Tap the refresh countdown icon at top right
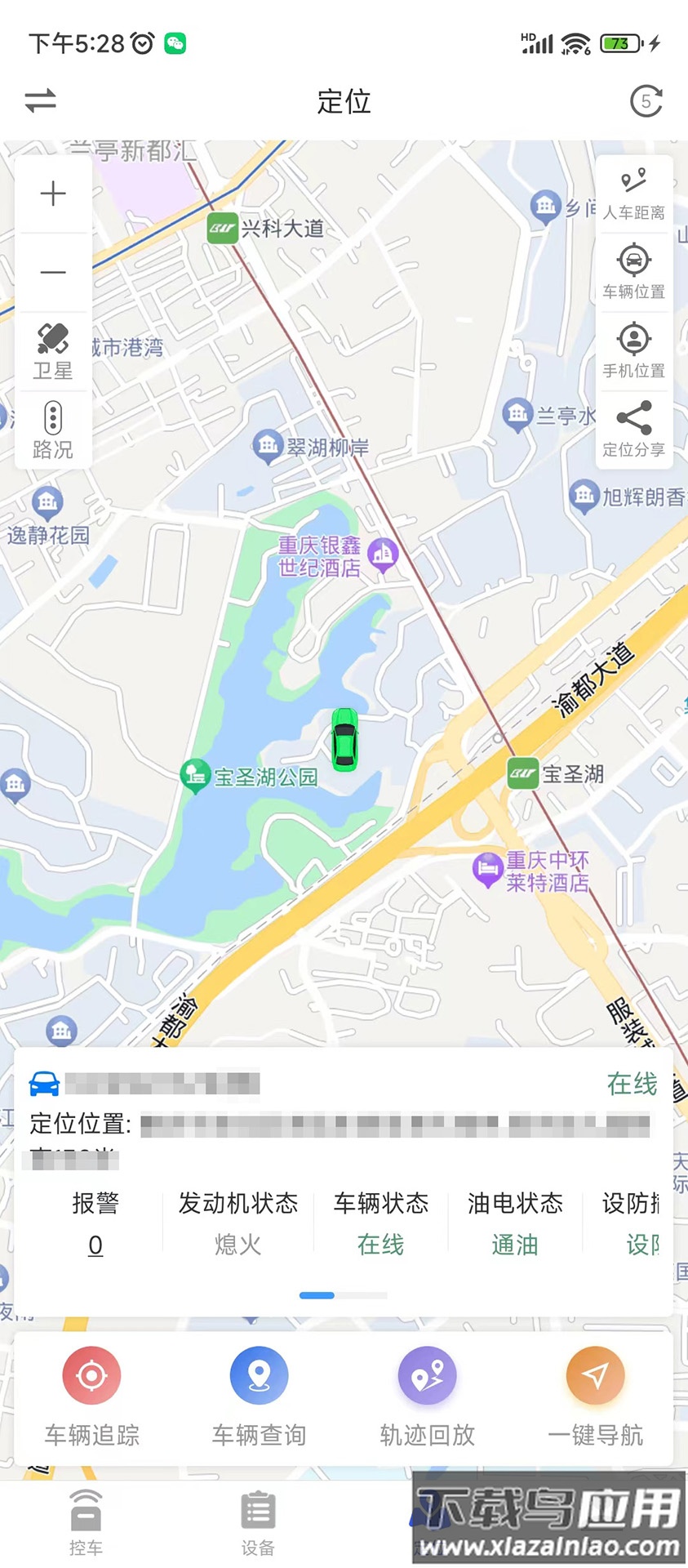Screen dimensions: 688x1568 (x=646, y=101)
